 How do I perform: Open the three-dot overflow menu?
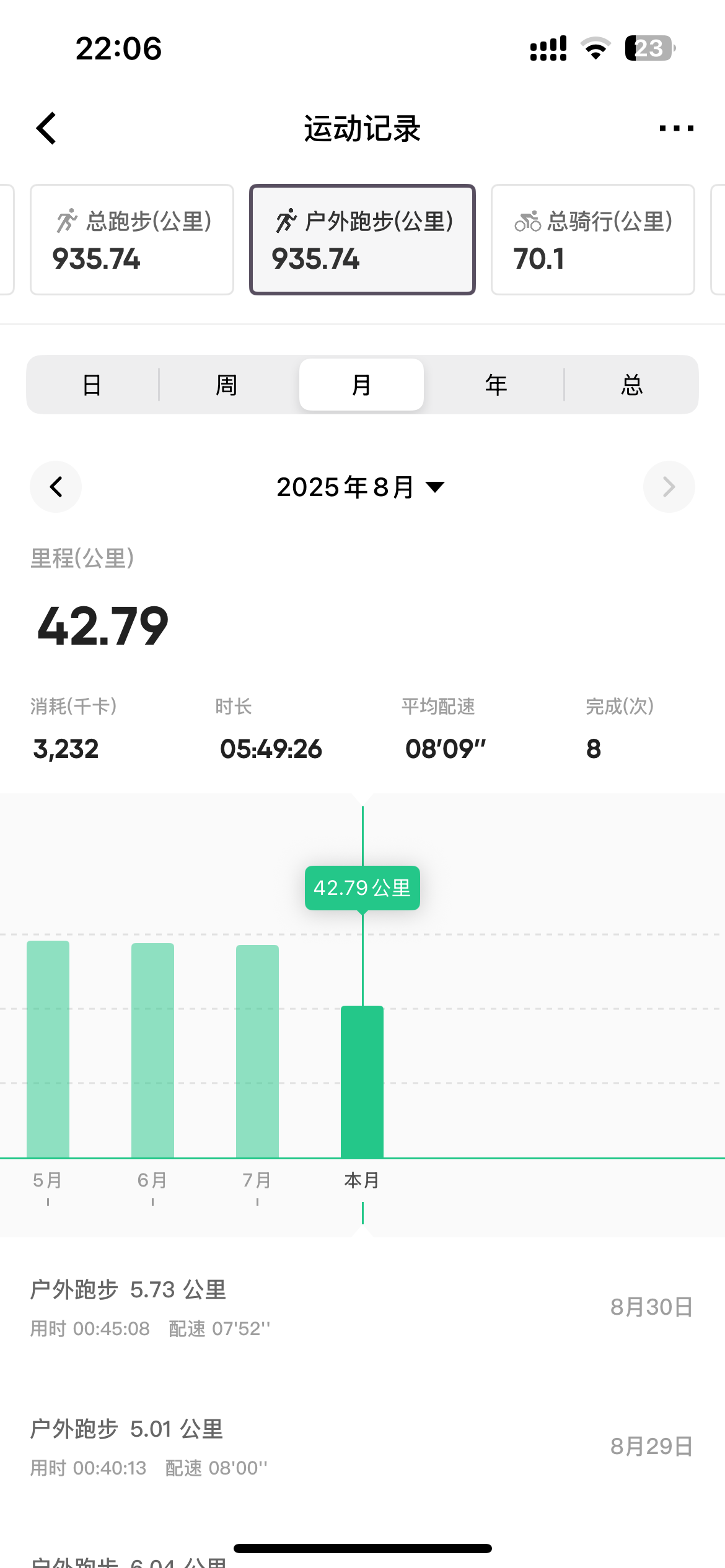676,128
